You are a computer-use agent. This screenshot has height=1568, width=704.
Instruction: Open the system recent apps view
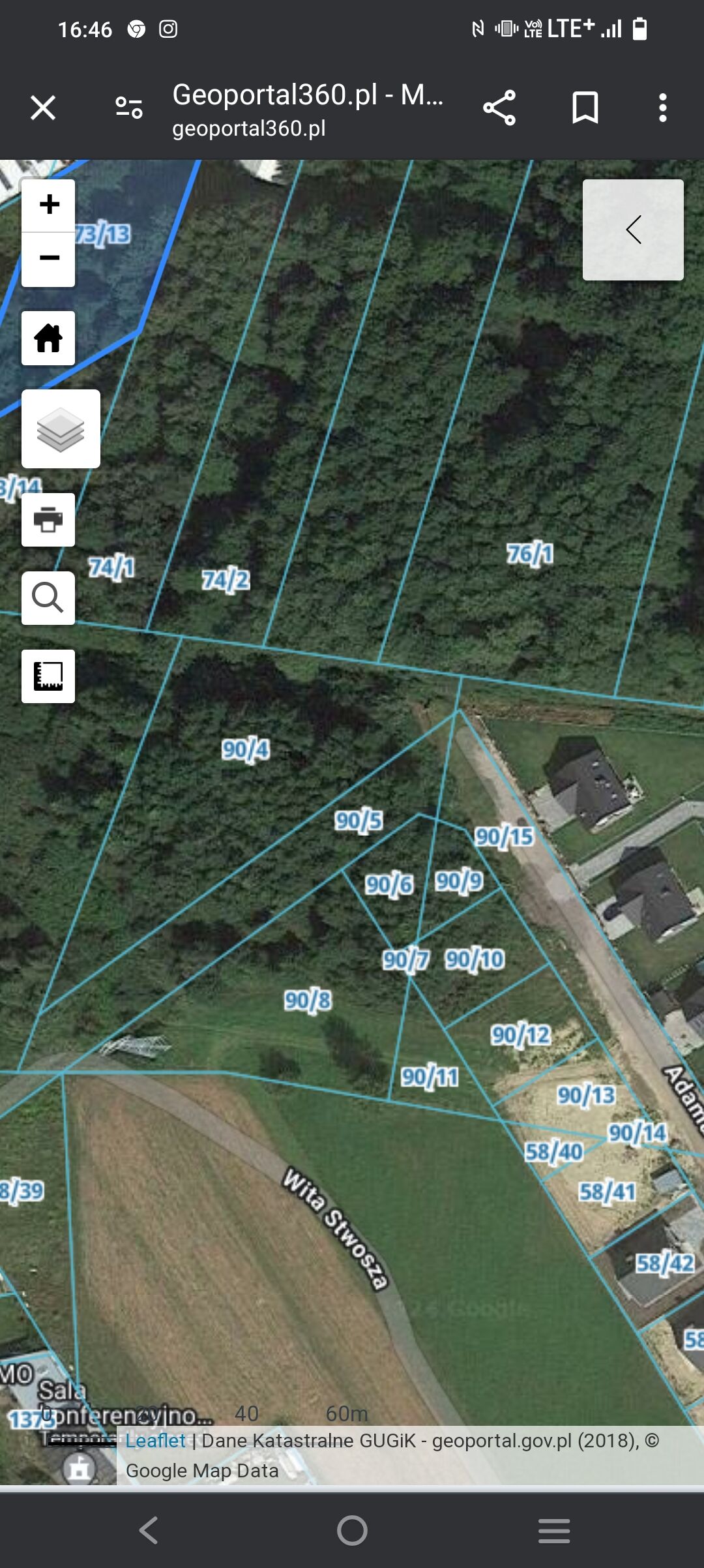(x=554, y=1530)
